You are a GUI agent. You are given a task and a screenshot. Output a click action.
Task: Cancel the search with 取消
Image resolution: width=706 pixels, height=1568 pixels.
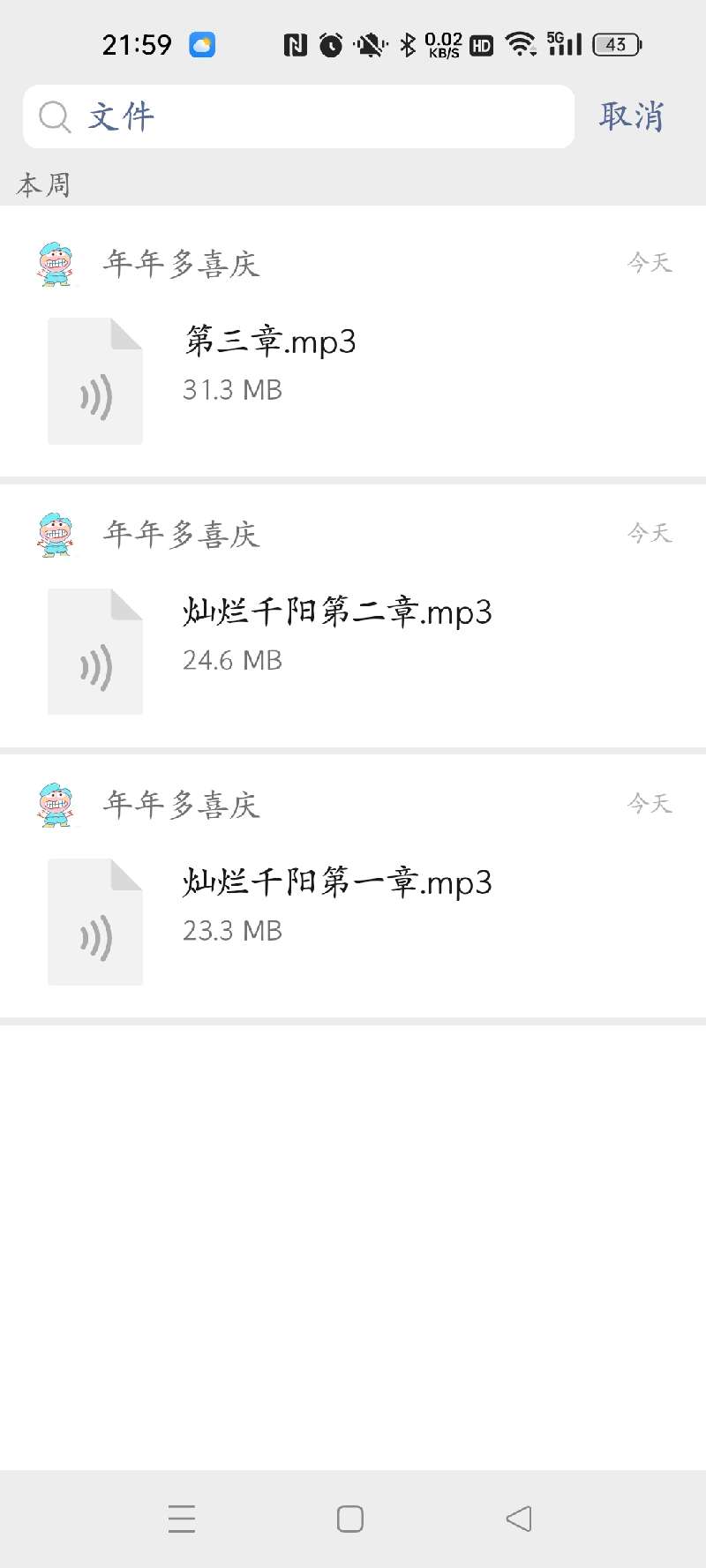point(631,116)
